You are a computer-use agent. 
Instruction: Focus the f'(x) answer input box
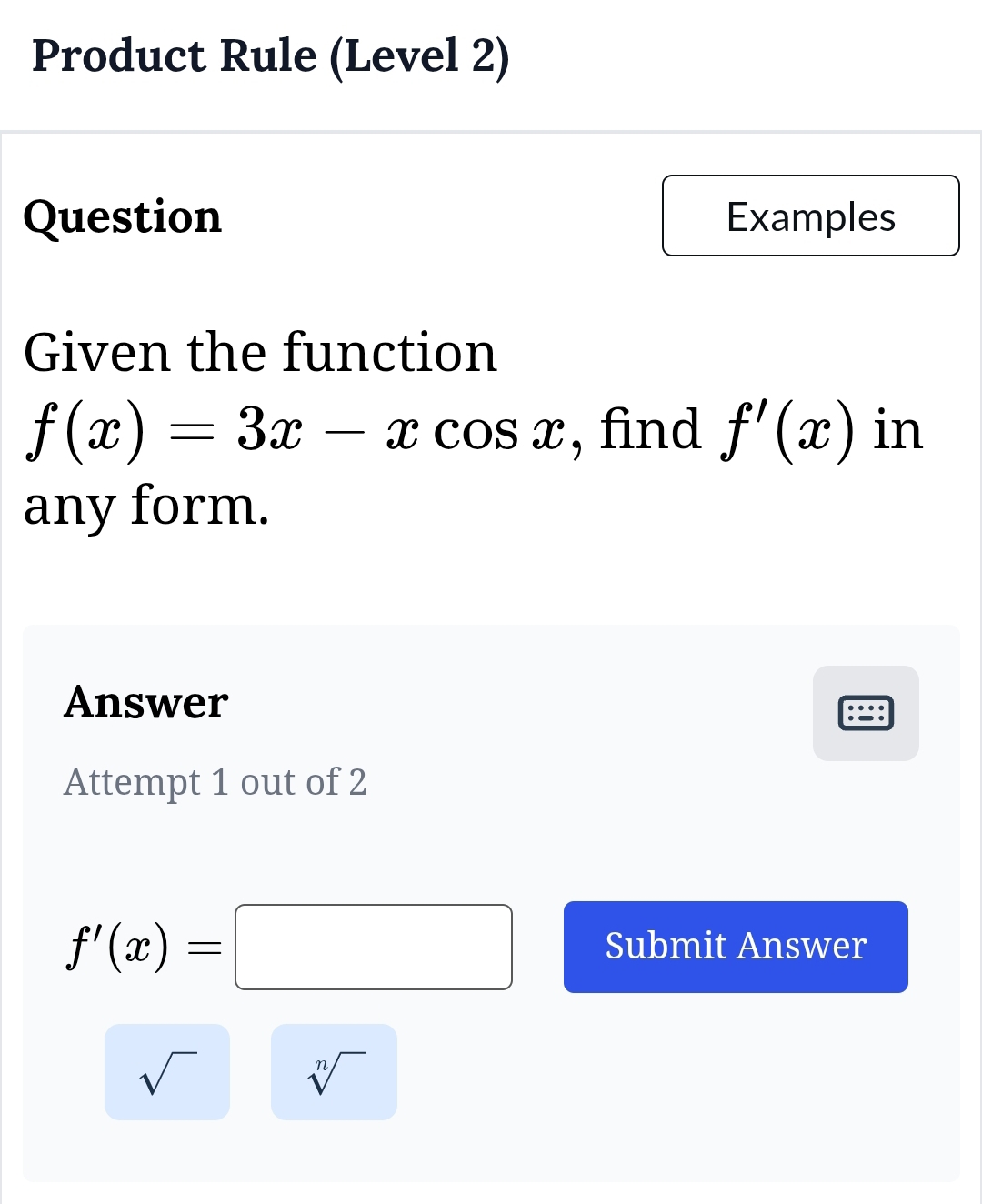[x=374, y=947]
